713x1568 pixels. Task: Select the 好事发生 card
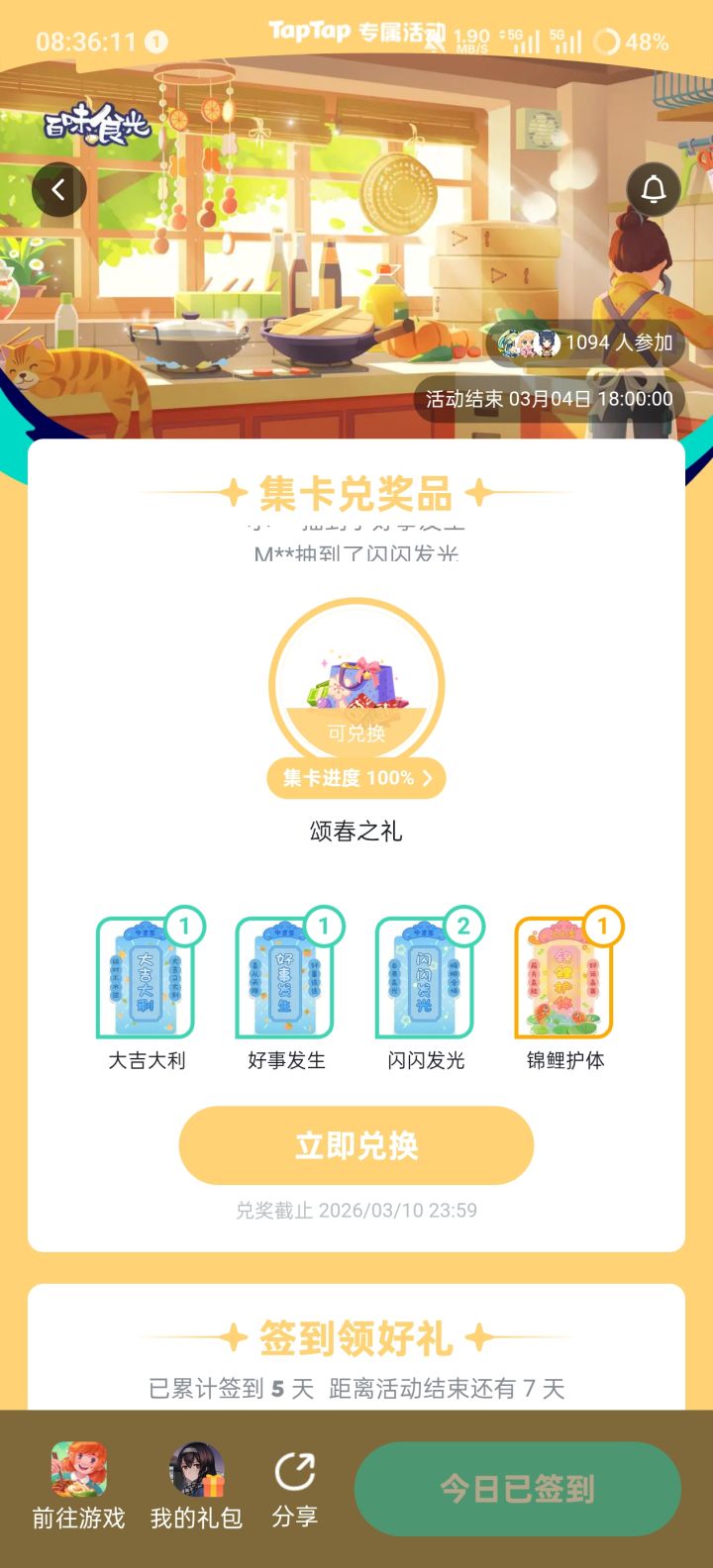[x=285, y=978]
